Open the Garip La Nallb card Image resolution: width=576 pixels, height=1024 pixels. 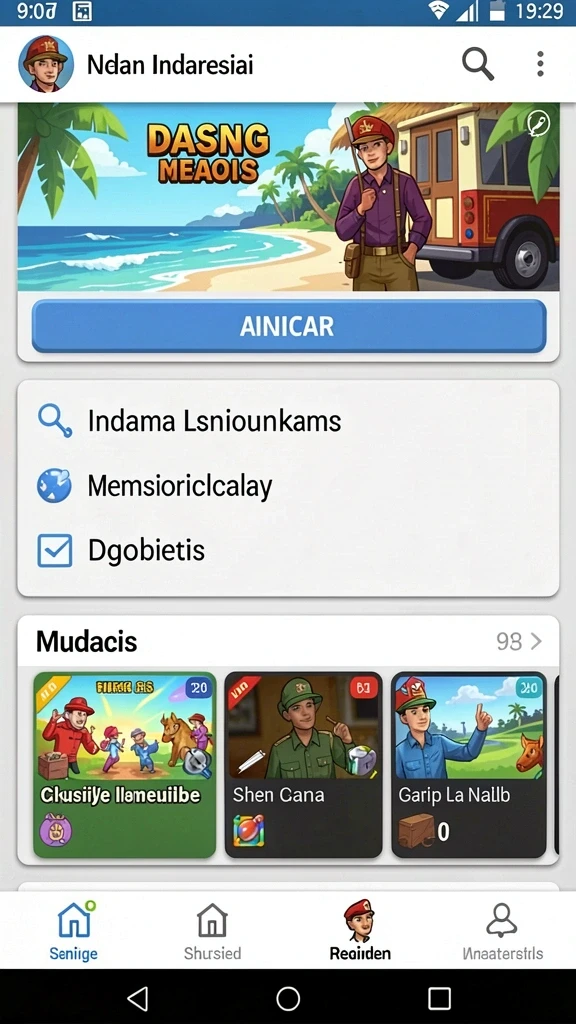click(469, 765)
